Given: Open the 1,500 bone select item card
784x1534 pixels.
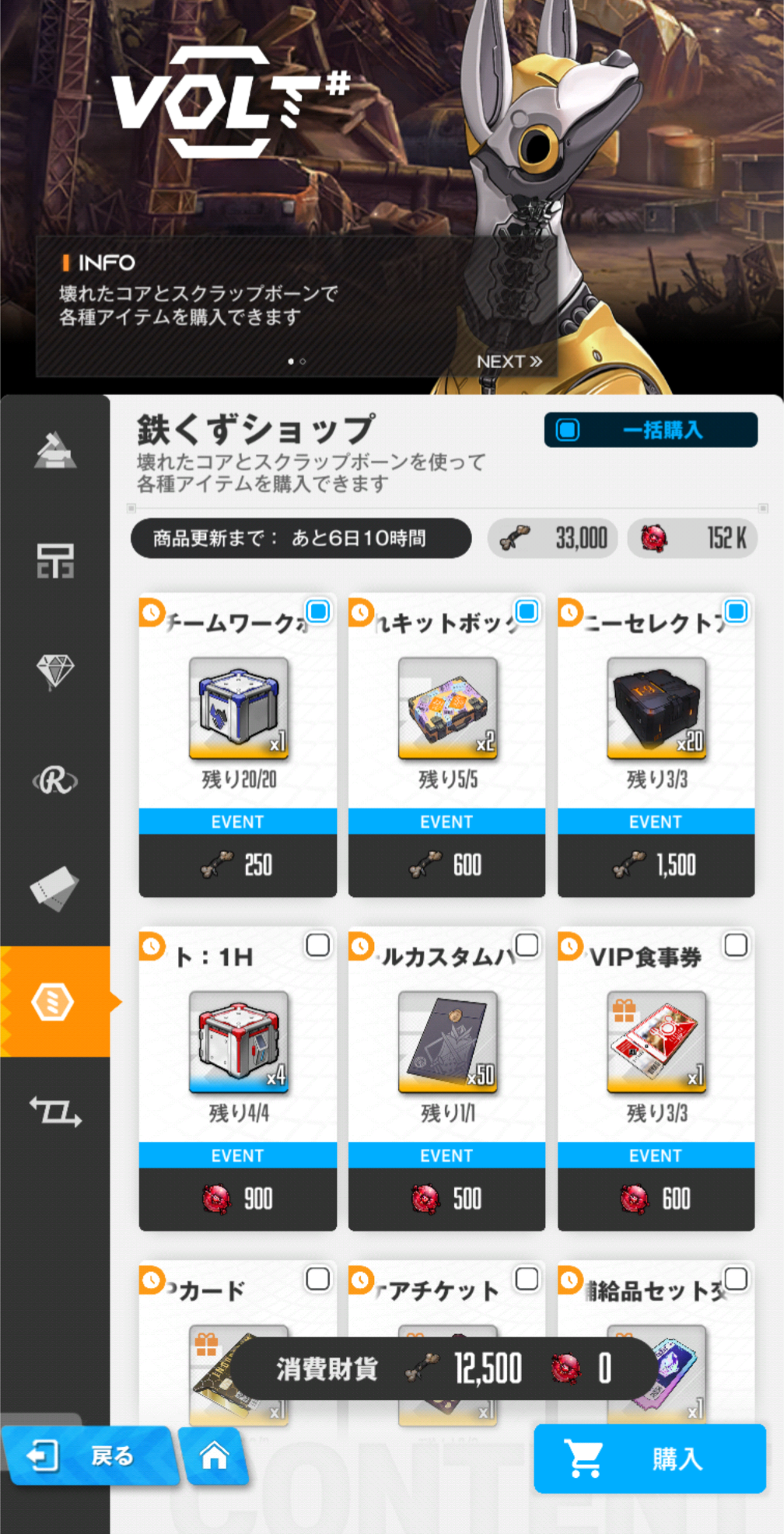Looking at the screenshot, I should pos(656,746).
